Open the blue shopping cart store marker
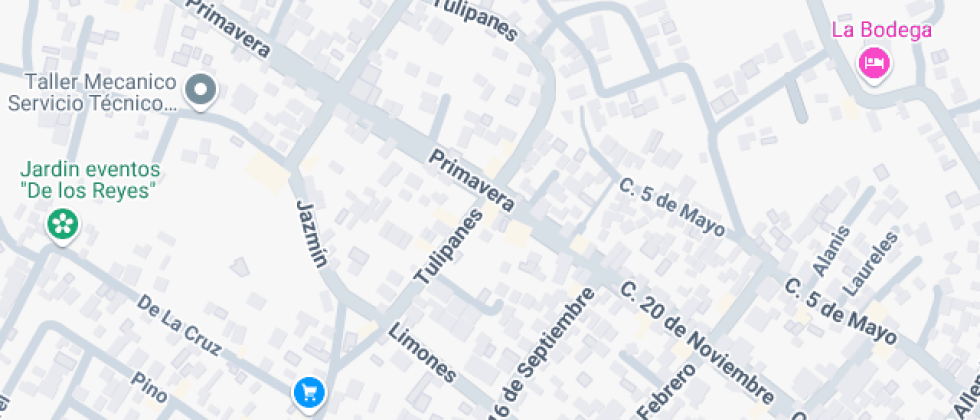The height and width of the screenshot is (420, 980). tap(309, 392)
